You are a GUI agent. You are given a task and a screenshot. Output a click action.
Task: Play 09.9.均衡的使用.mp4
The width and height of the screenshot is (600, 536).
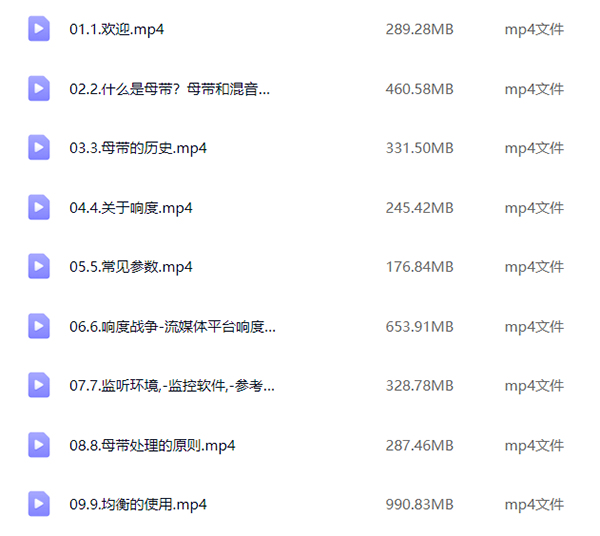[x=138, y=504]
